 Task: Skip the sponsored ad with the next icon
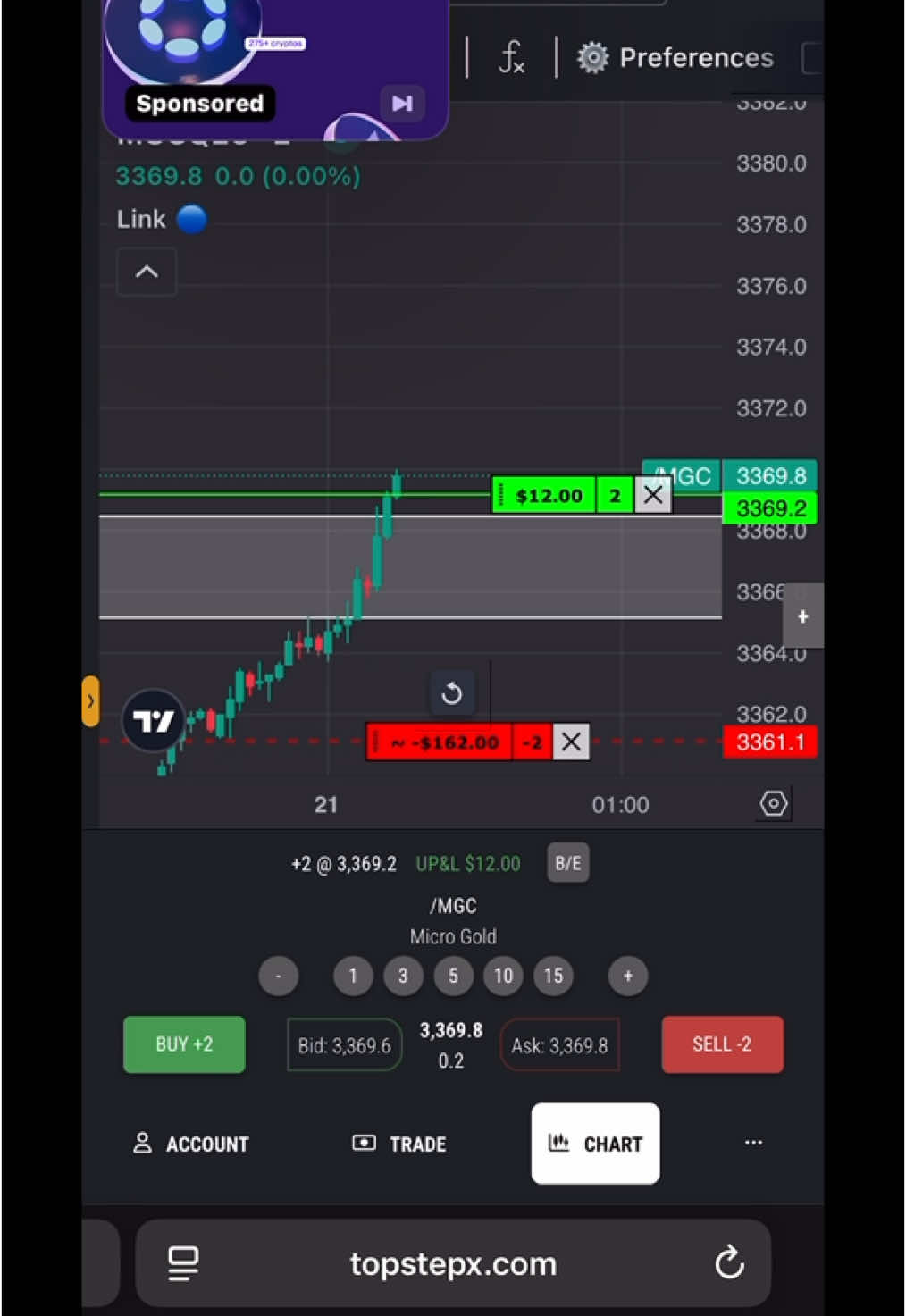[x=401, y=104]
